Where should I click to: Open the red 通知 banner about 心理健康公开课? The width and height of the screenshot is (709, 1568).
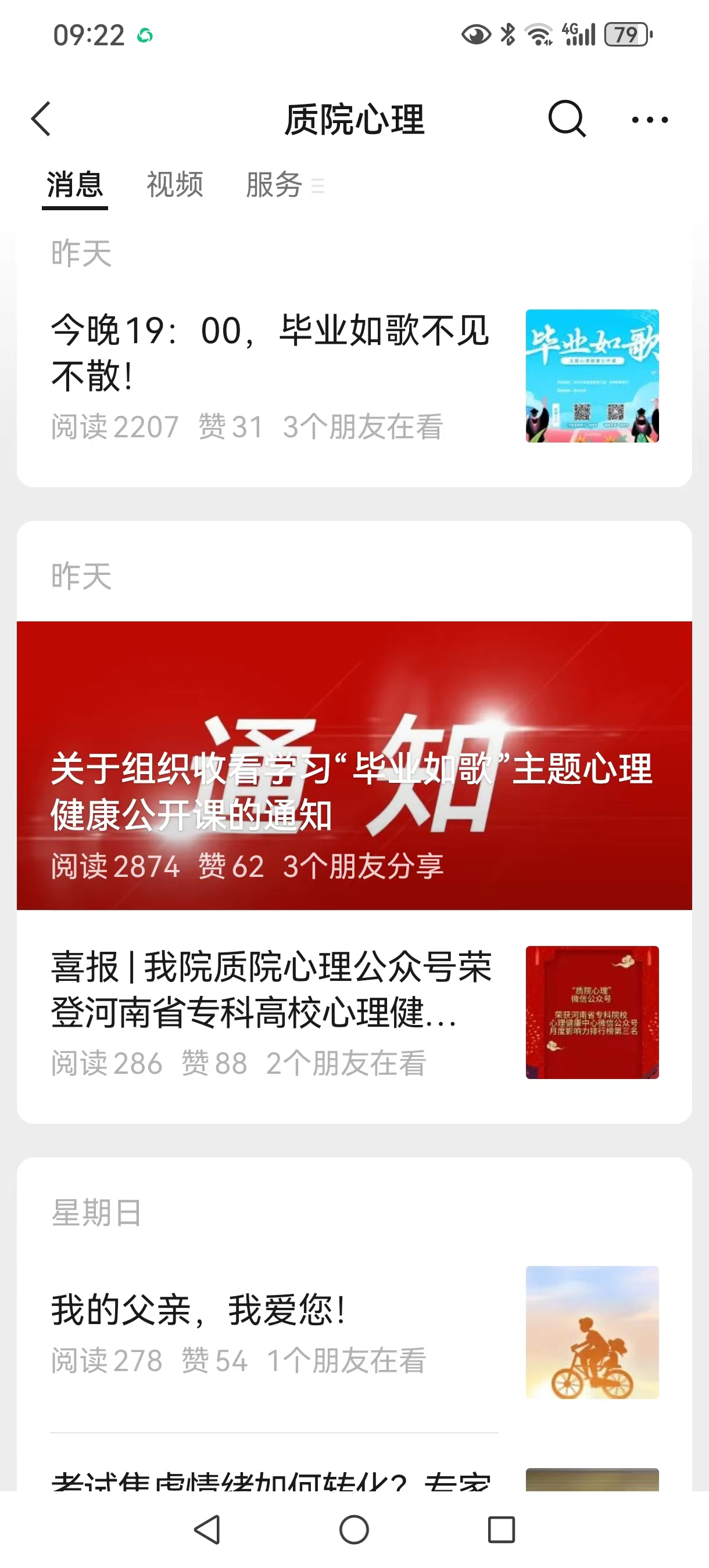point(354,765)
